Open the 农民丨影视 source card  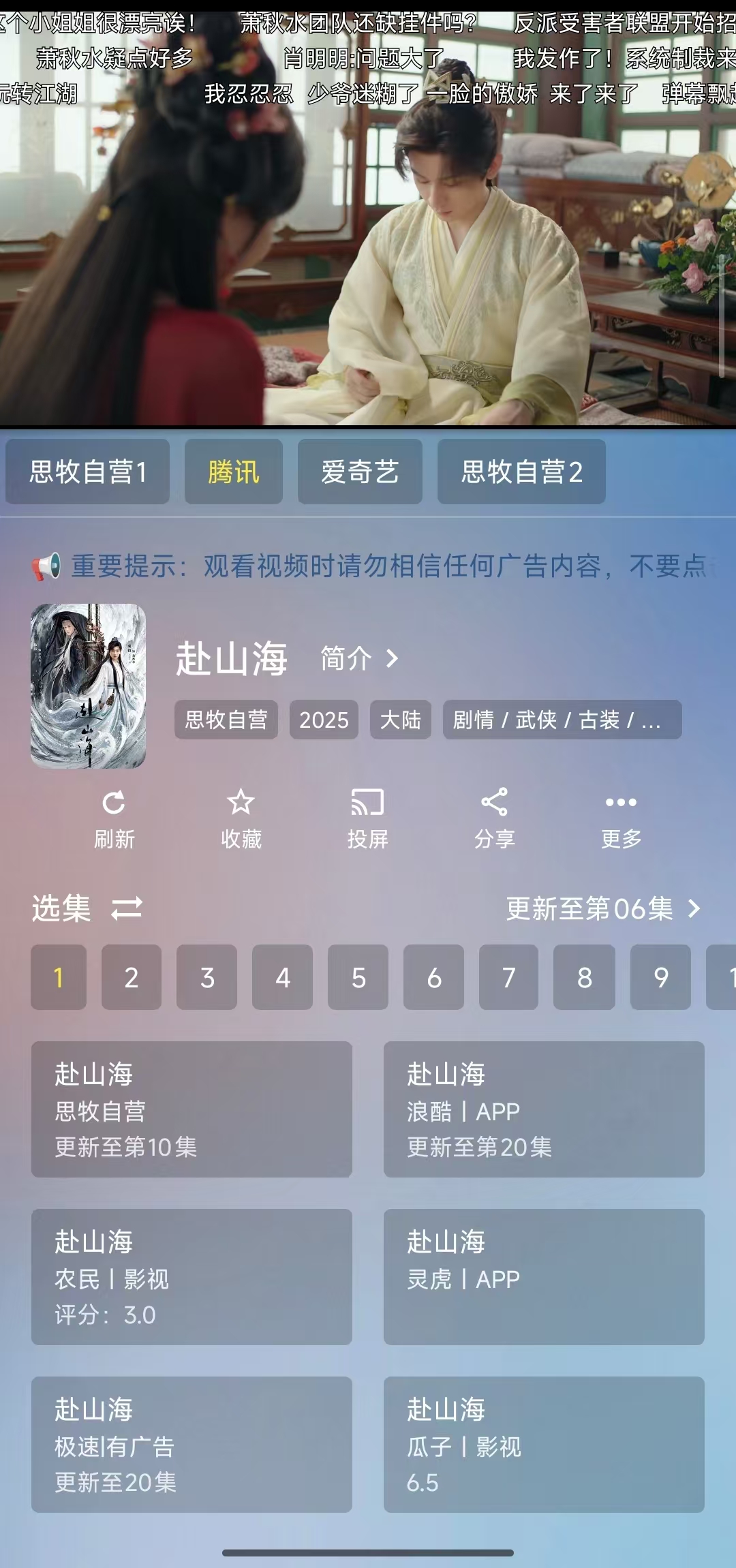(191, 1277)
